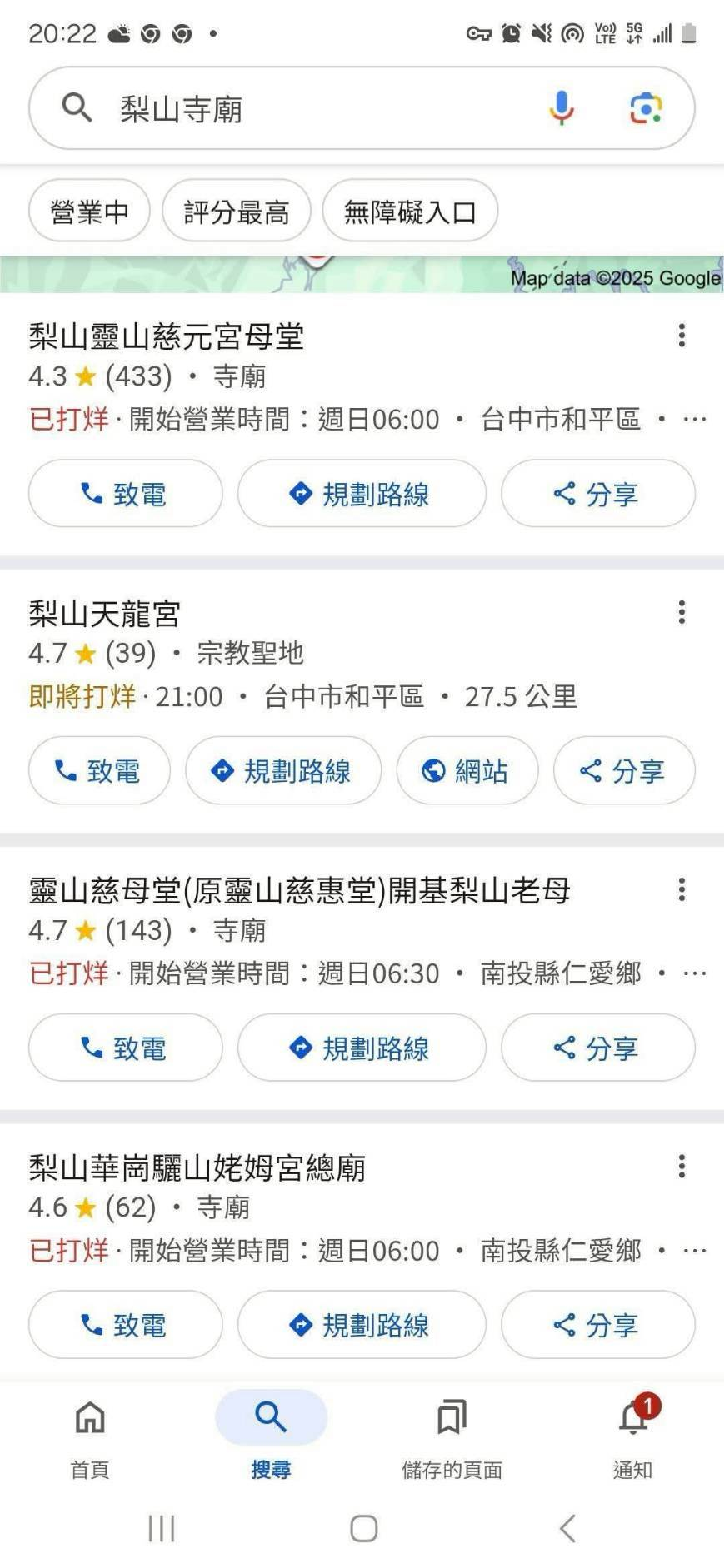Get directions to 梨山天龍宮
724x1568 pixels.
(x=283, y=771)
